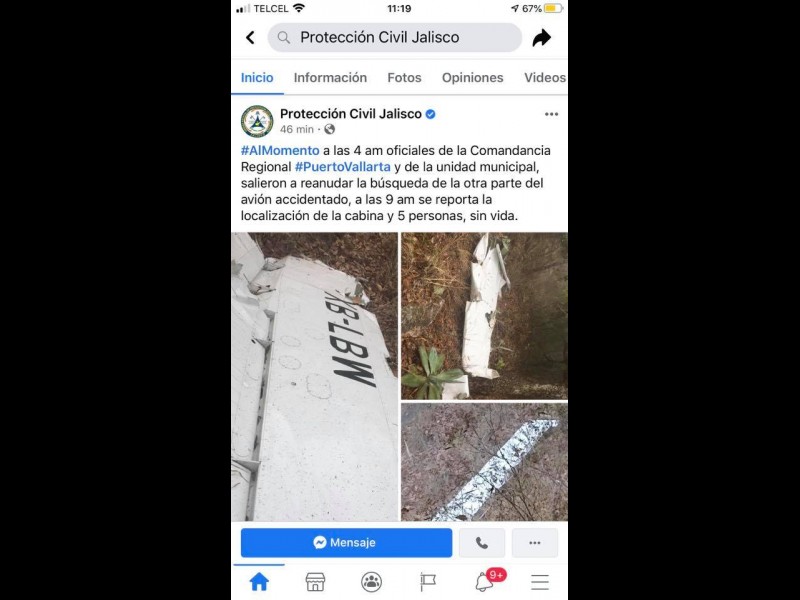Open the post's three-dot options menu

pos(551,114)
